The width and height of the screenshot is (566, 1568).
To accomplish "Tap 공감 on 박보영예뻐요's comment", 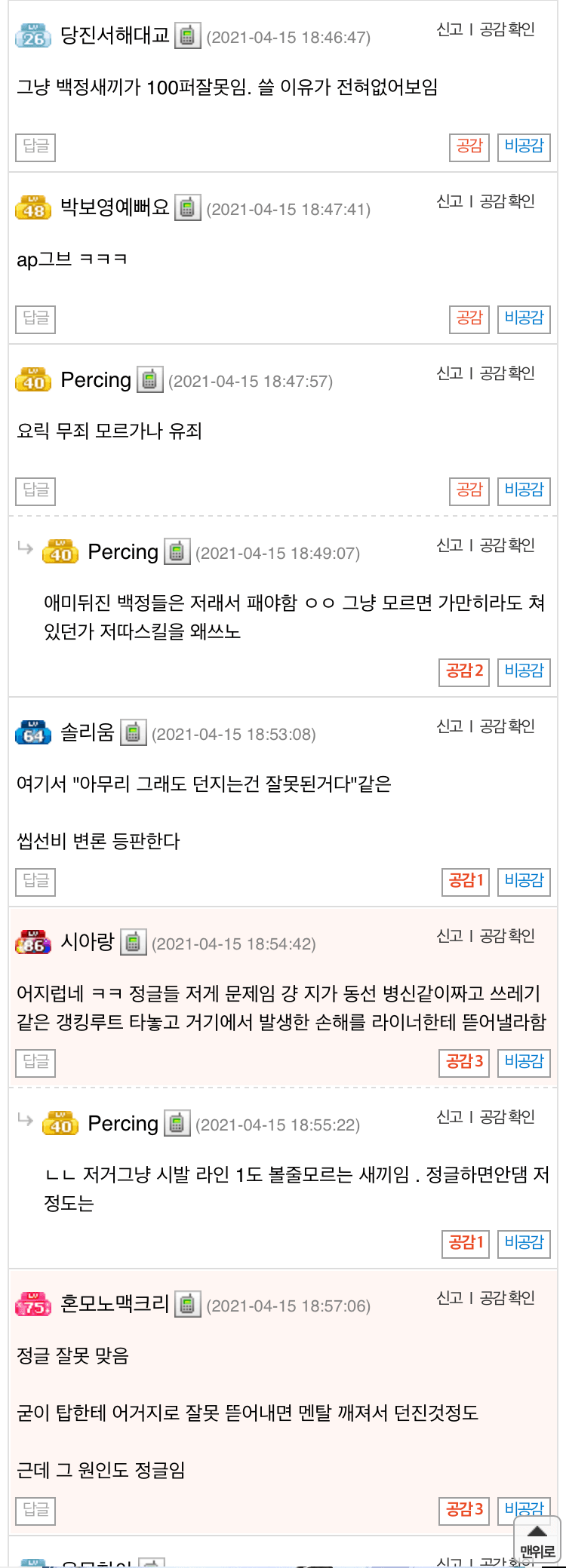I will coord(469,318).
